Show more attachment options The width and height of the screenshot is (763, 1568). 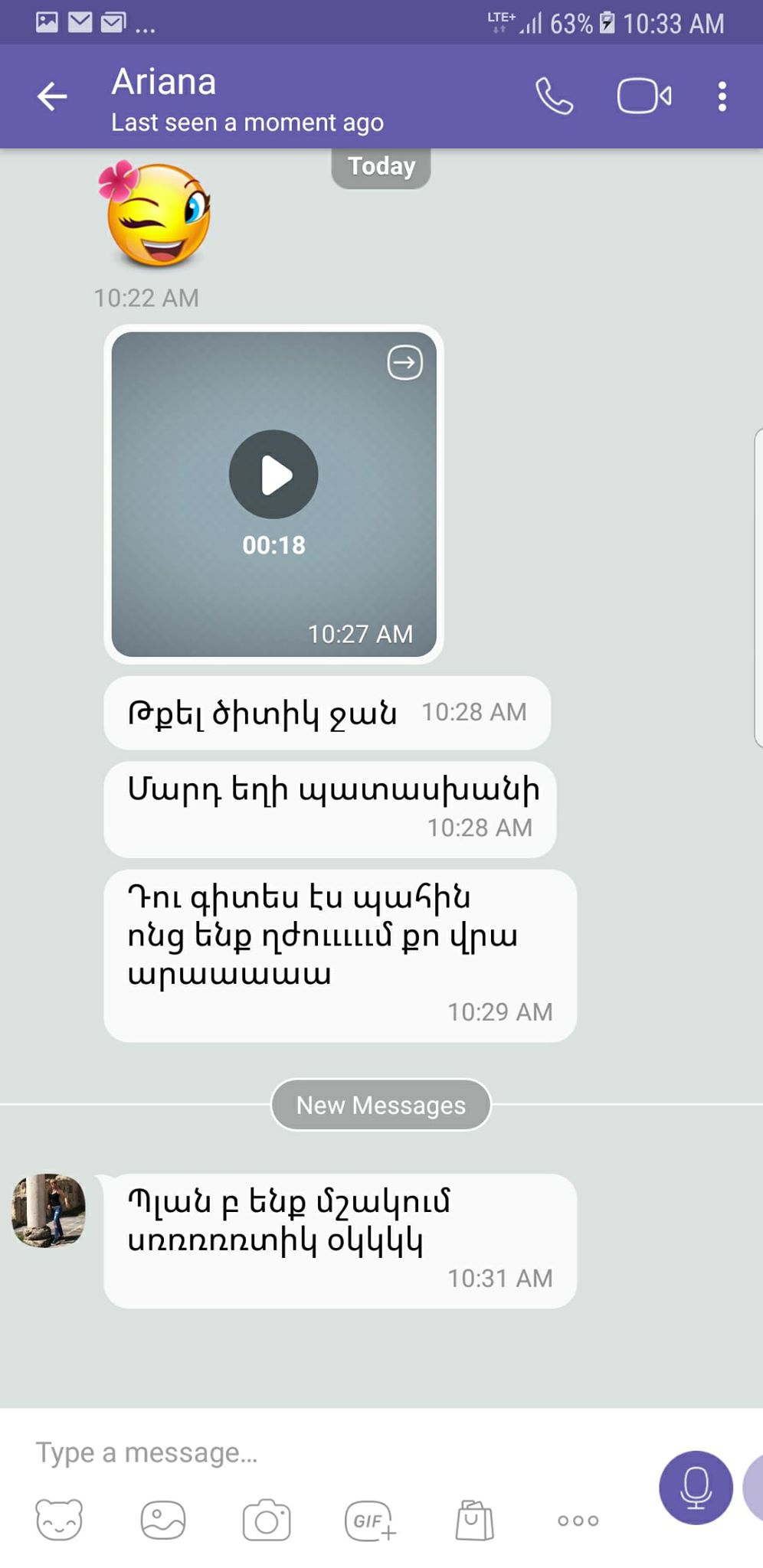[x=578, y=1521]
